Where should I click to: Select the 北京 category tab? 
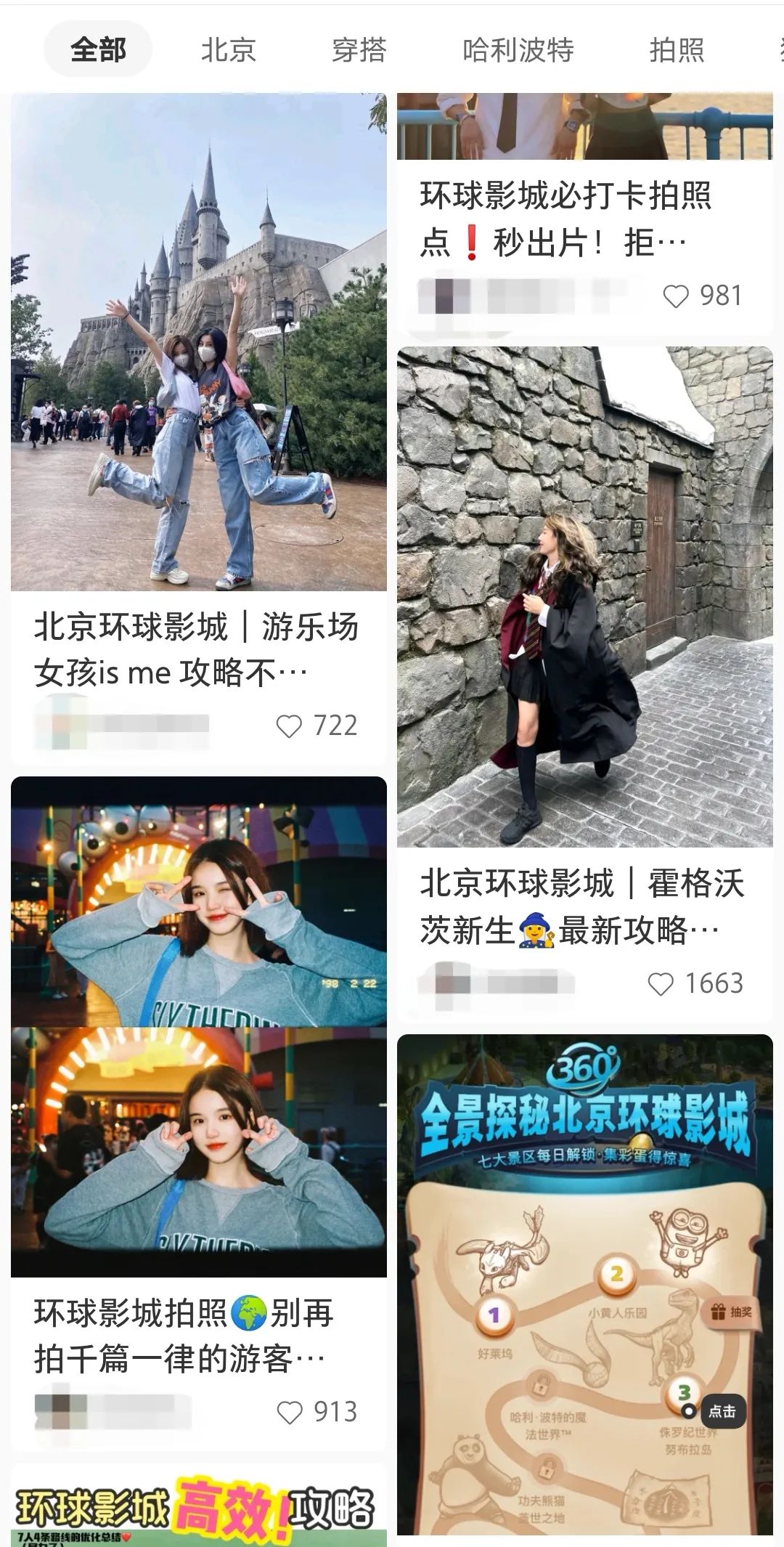(229, 50)
